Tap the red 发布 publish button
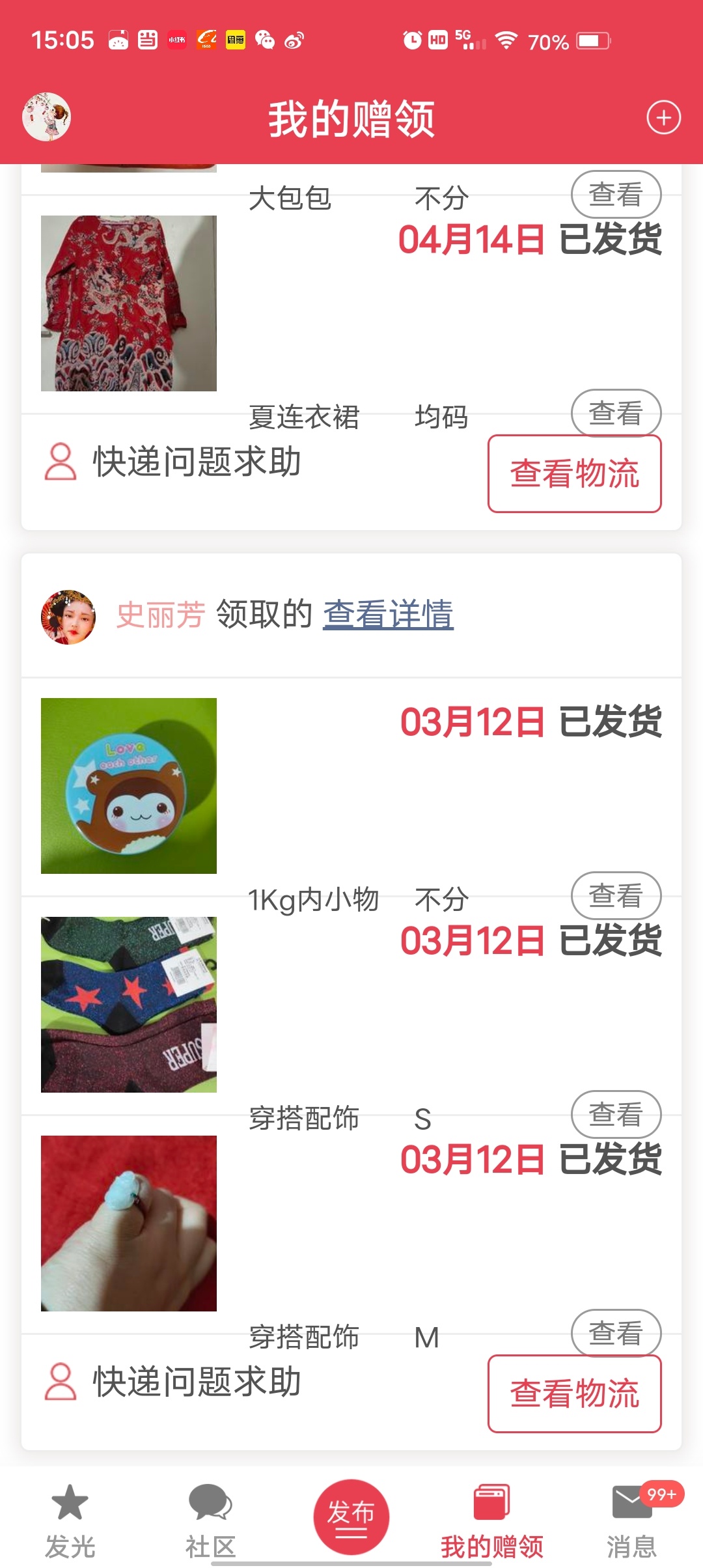 [x=351, y=1516]
